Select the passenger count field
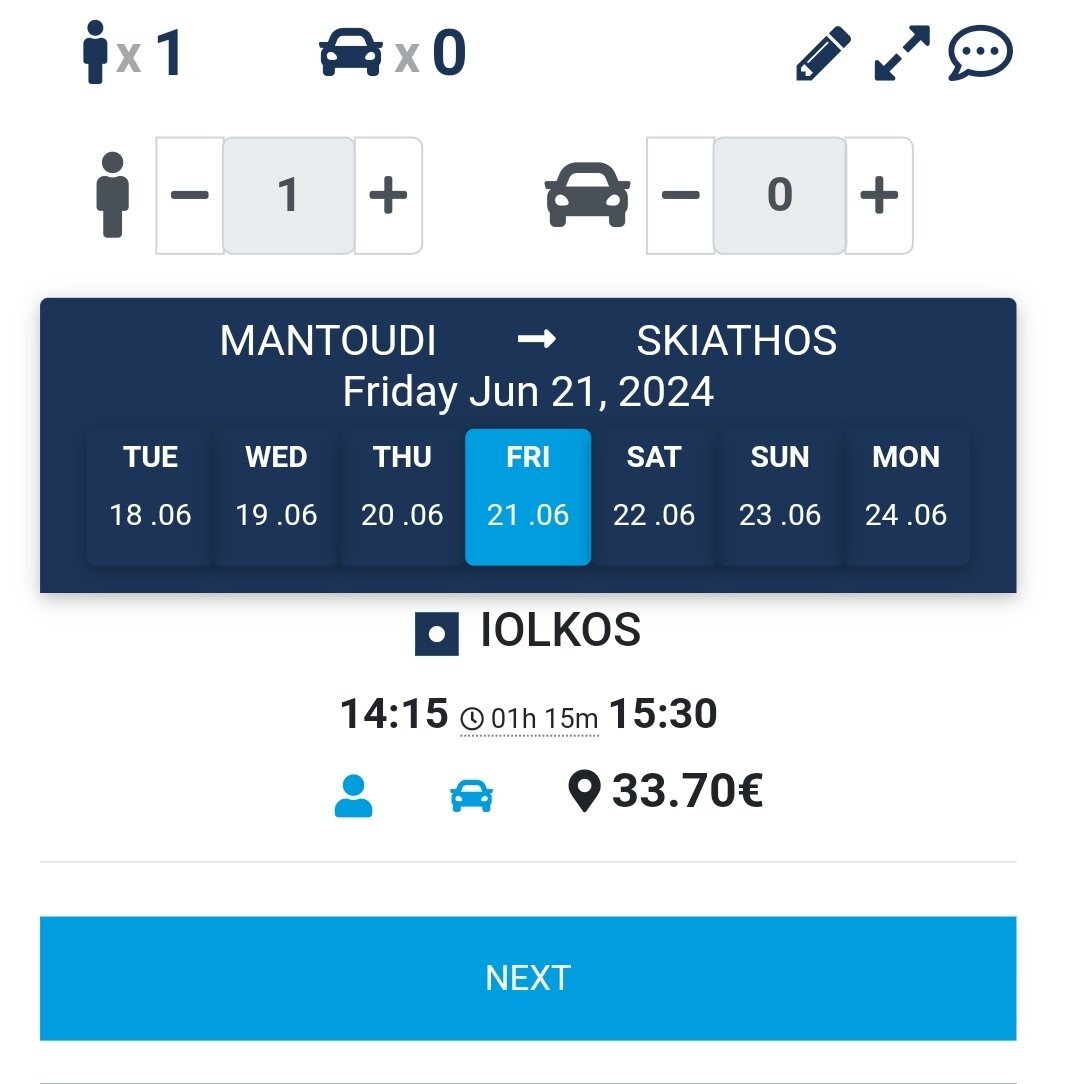This screenshot has height=1084, width=1080. pyautogui.click(x=288, y=195)
